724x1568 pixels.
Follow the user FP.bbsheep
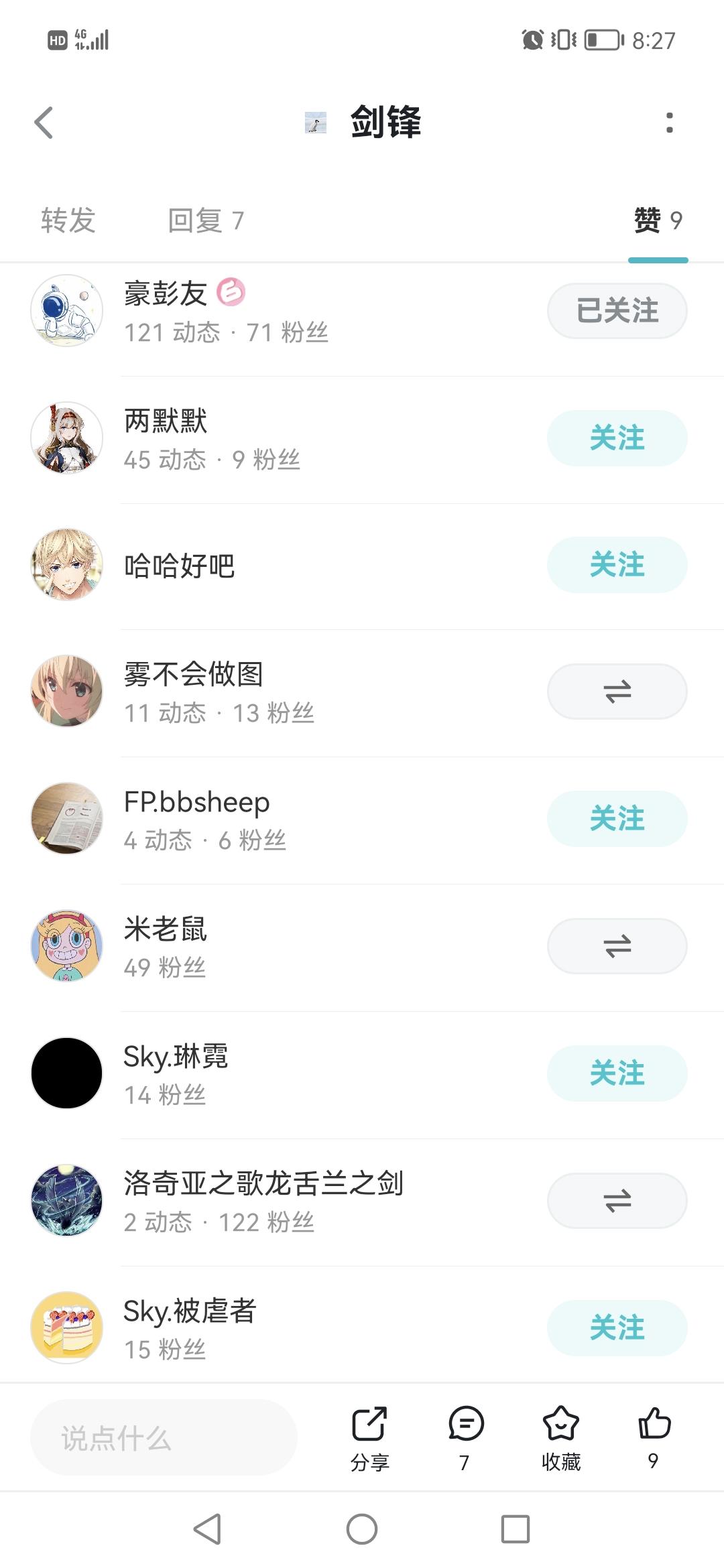pyautogui.click(x=617, y=819)
